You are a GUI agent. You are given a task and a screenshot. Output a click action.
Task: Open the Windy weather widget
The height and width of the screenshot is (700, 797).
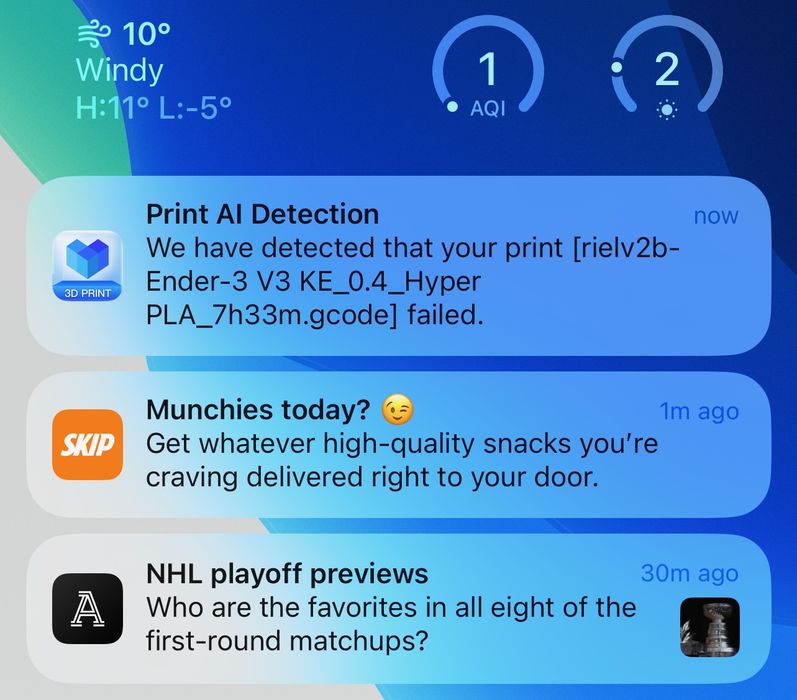(154, 70)
